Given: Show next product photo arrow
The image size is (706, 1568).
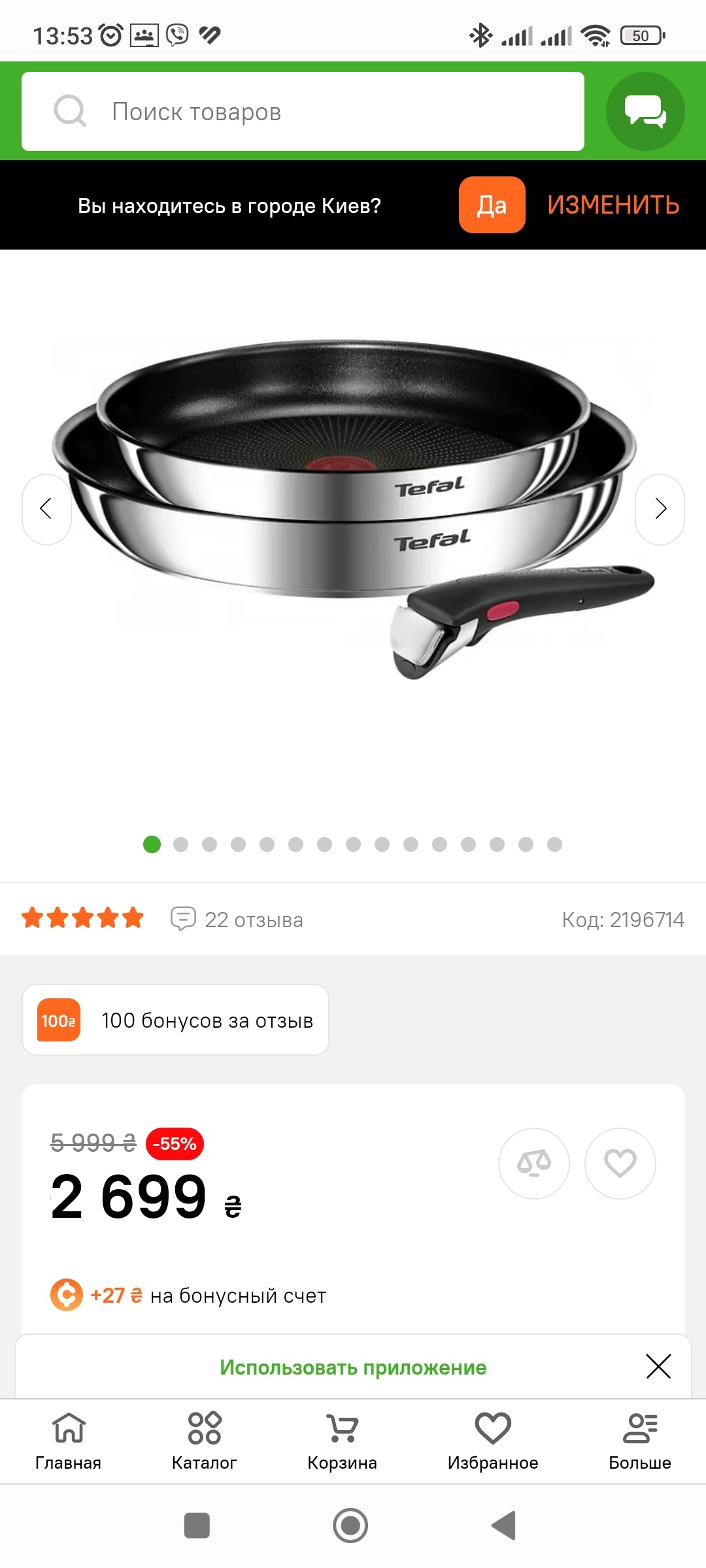Looking at the screenshot, I should point(660,509).
